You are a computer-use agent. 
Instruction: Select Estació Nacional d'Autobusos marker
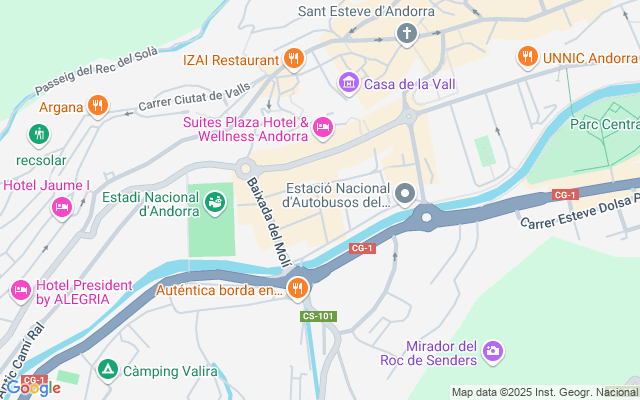click(x=405, y=193)
